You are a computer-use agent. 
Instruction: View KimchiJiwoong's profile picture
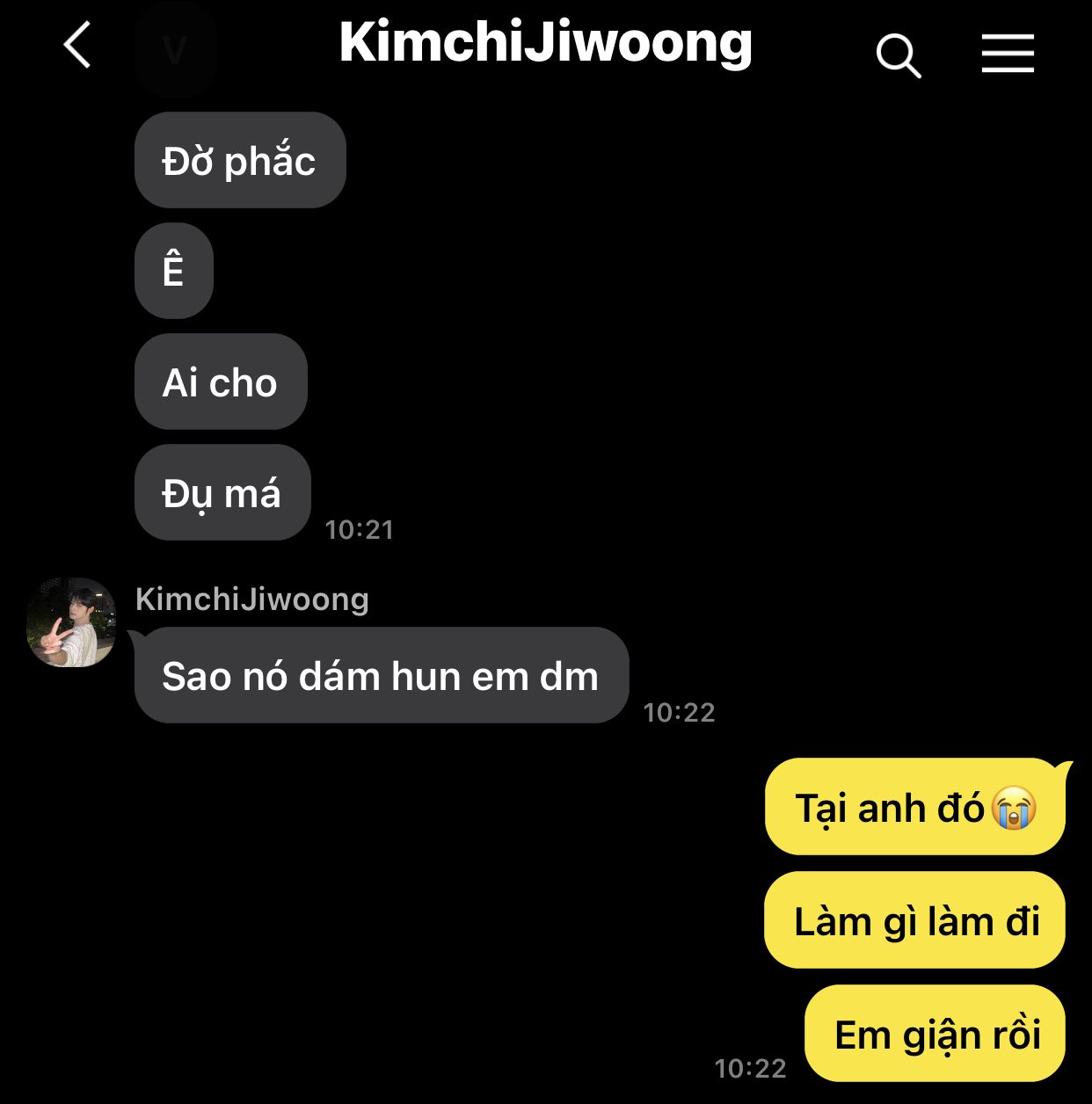click(x=71, y=622)
